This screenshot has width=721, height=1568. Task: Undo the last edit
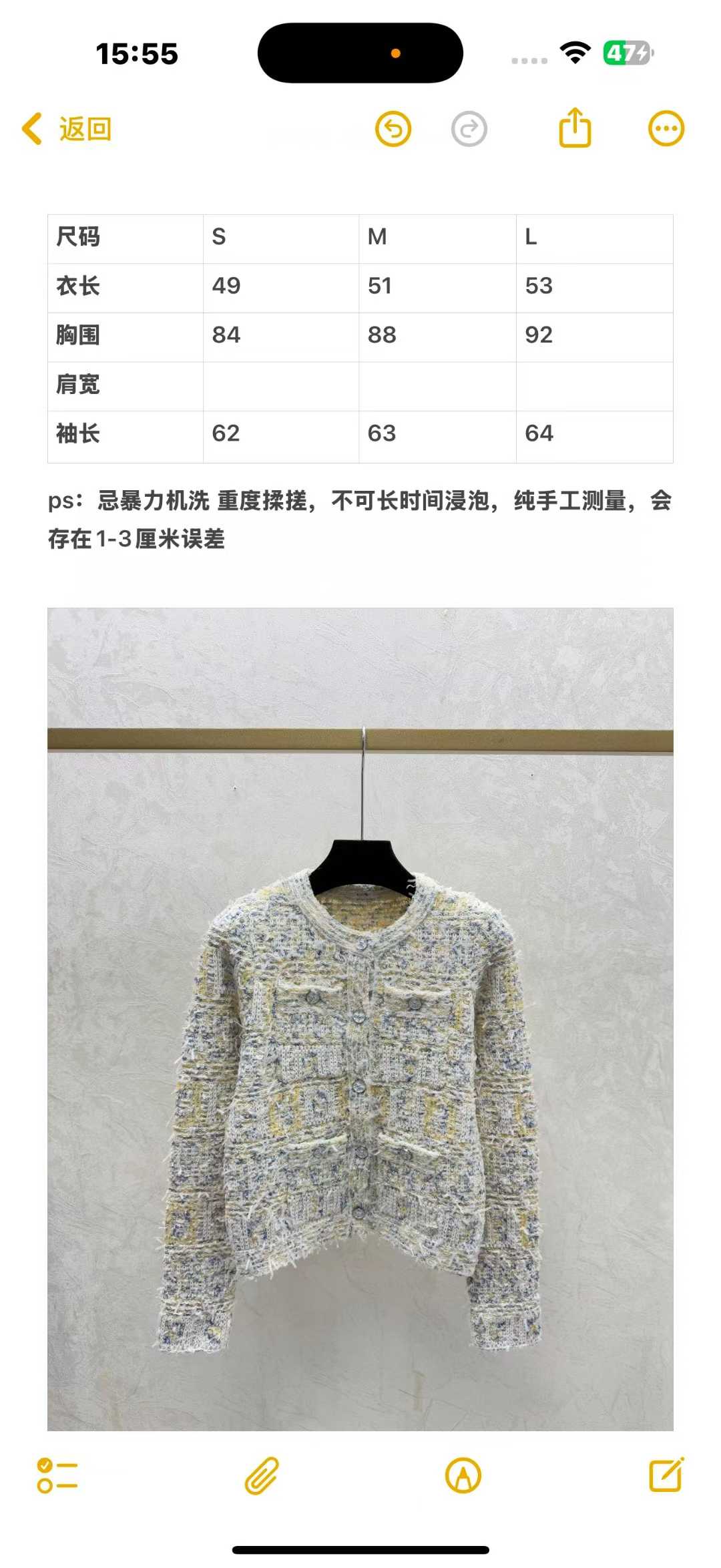[393, 129]
